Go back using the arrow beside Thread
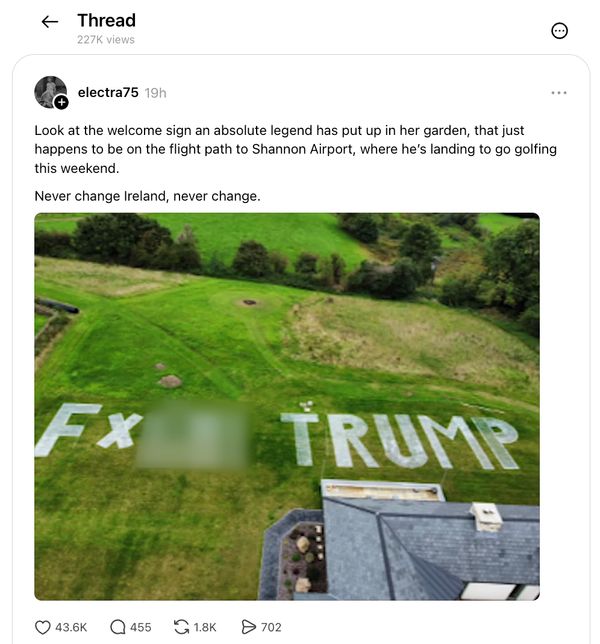 tap(50, 22)
